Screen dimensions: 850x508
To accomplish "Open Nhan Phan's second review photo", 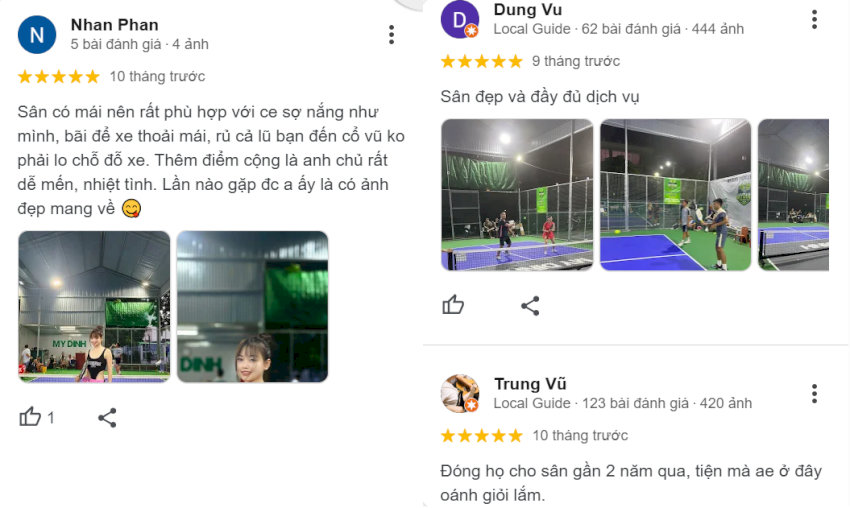I will click(x=252, y=307).
